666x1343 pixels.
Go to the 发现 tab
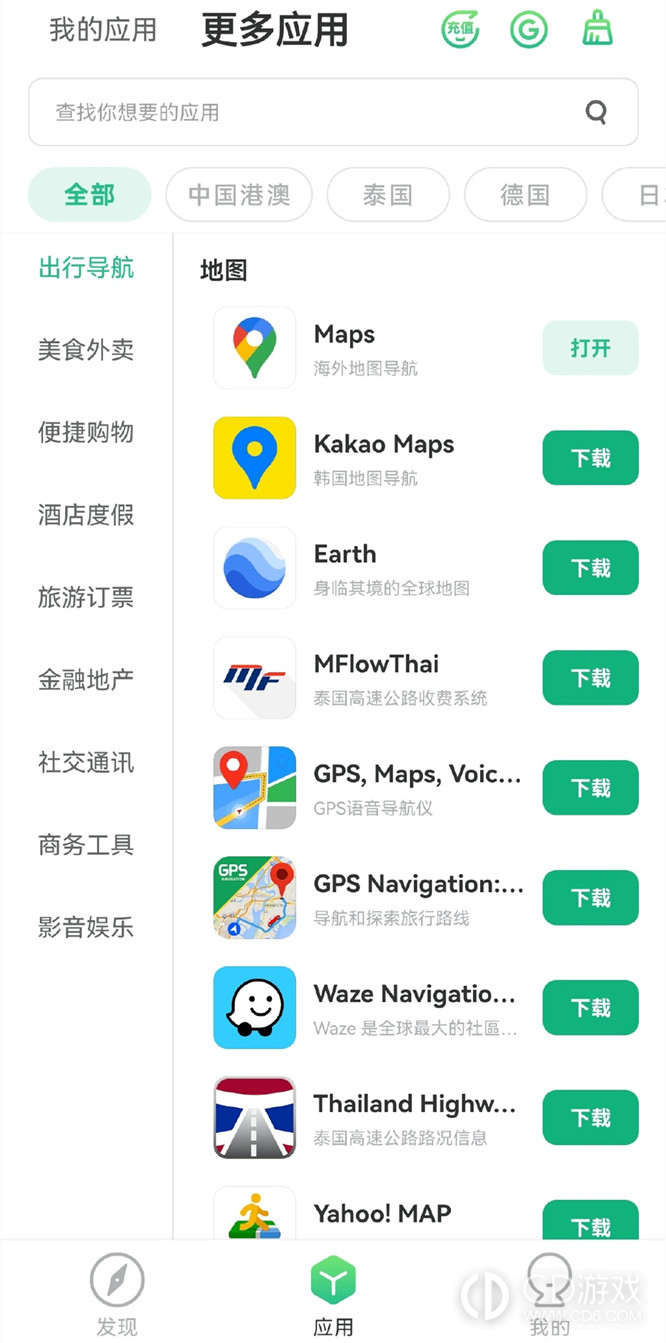point(117,1295)
